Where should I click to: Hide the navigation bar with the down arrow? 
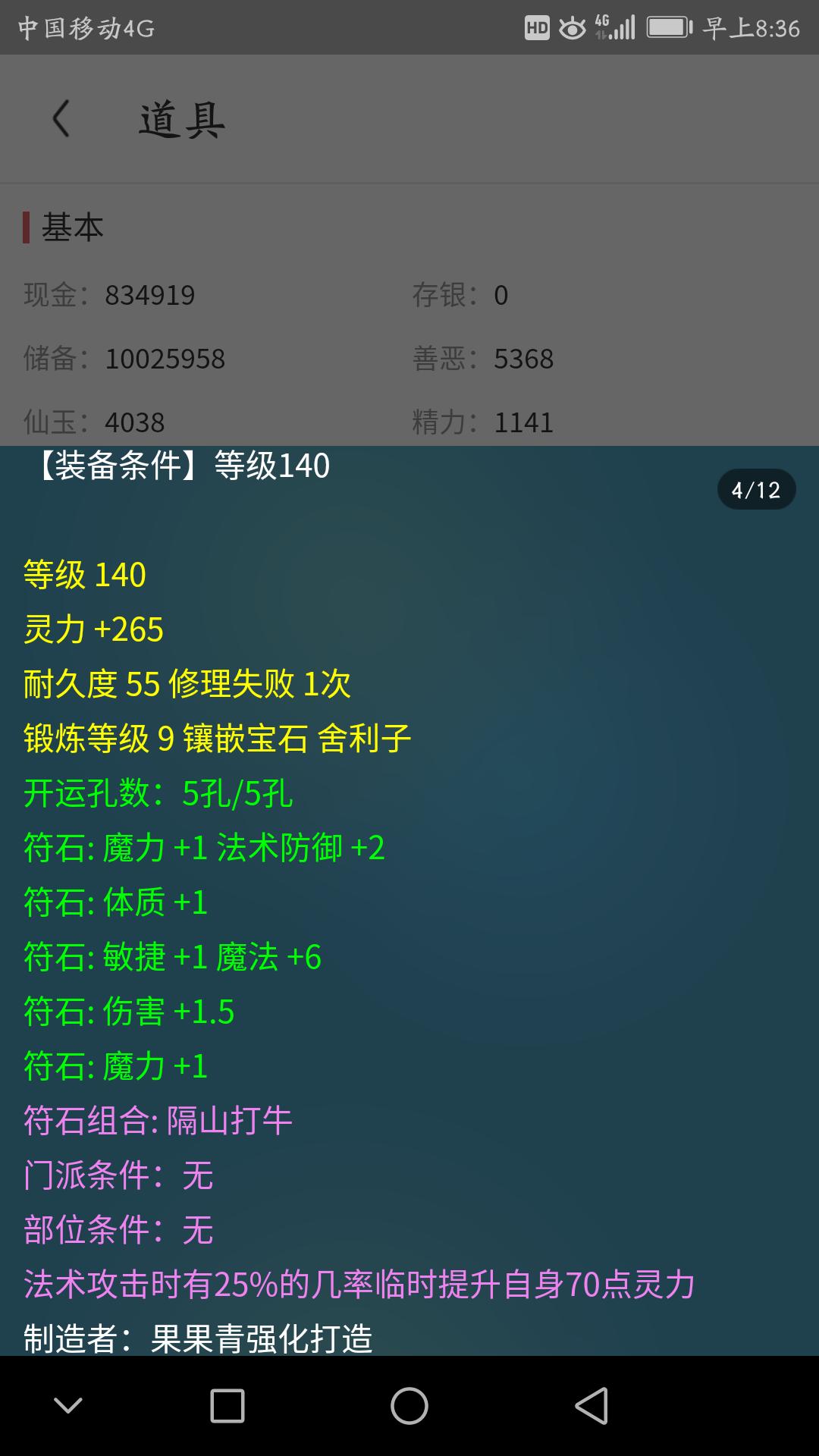tap(68, 1406)
